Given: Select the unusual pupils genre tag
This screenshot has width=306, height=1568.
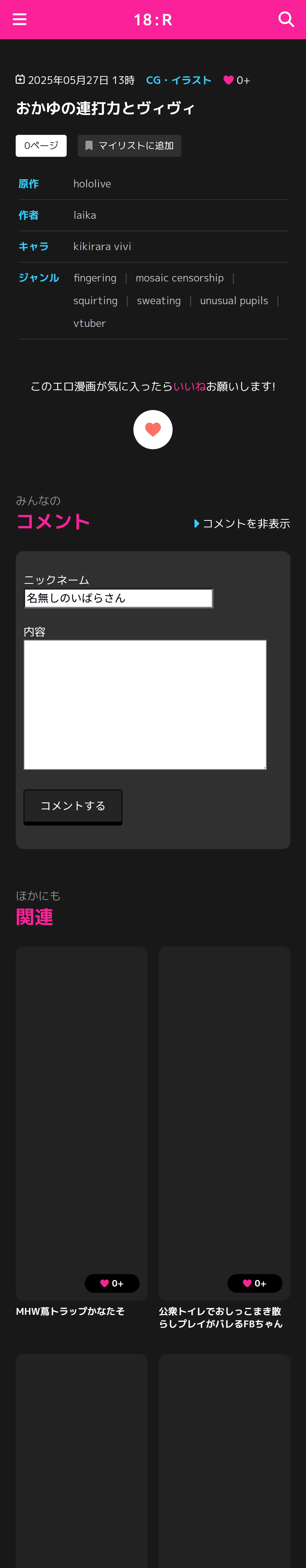Looking at the screenshot, I should point(234,301).
